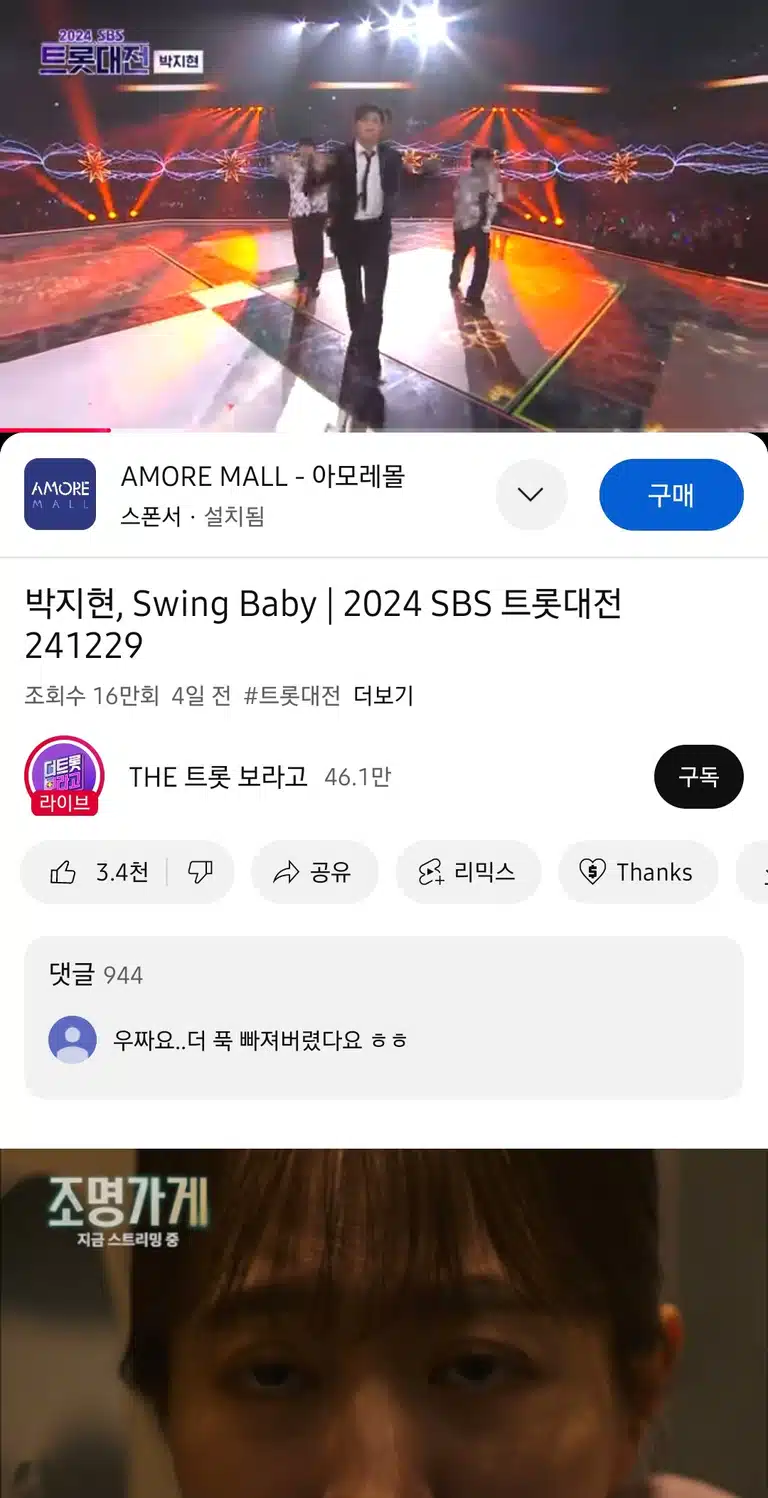Tap the playing video of 박지현
The height and width of the screenshot is (1498, 768).
click(384, 215)
